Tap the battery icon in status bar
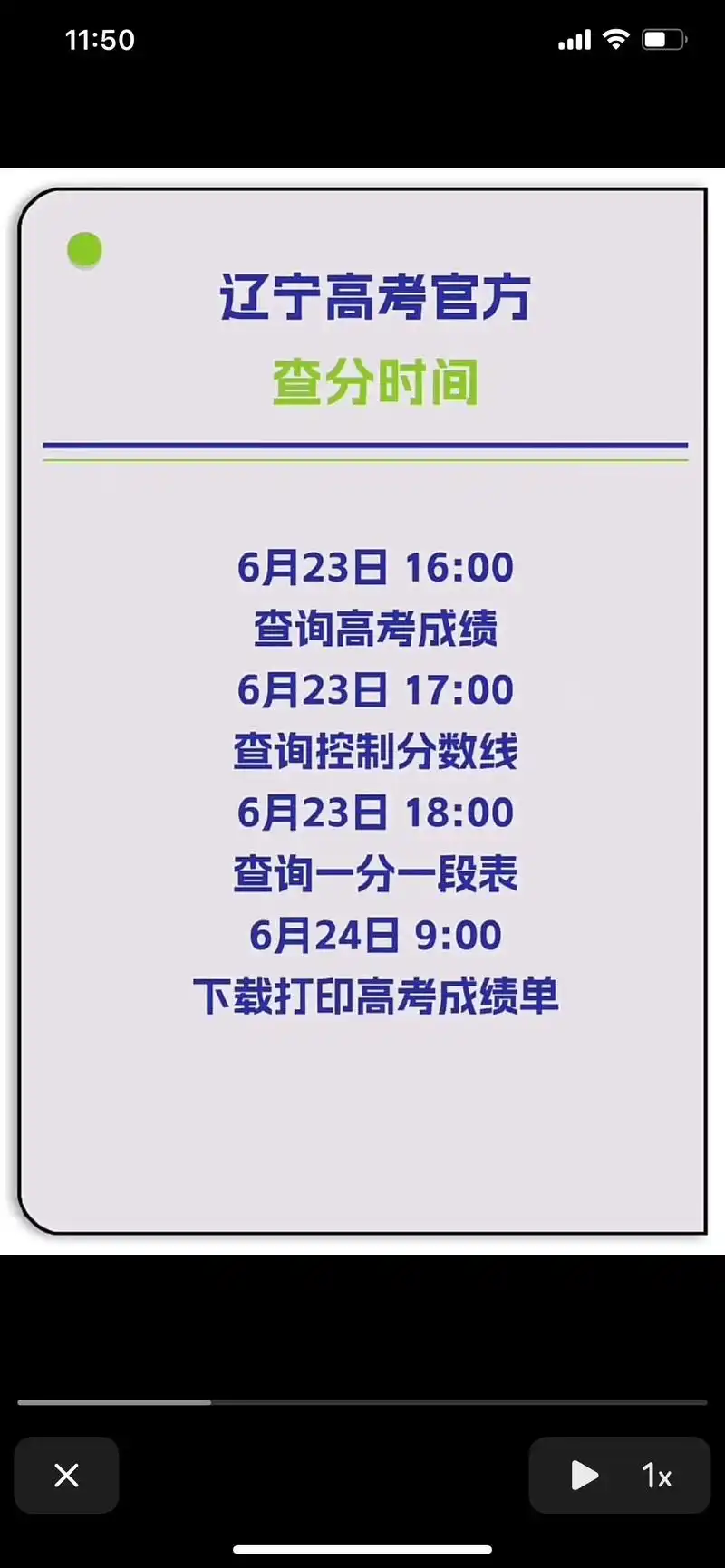 661,39
